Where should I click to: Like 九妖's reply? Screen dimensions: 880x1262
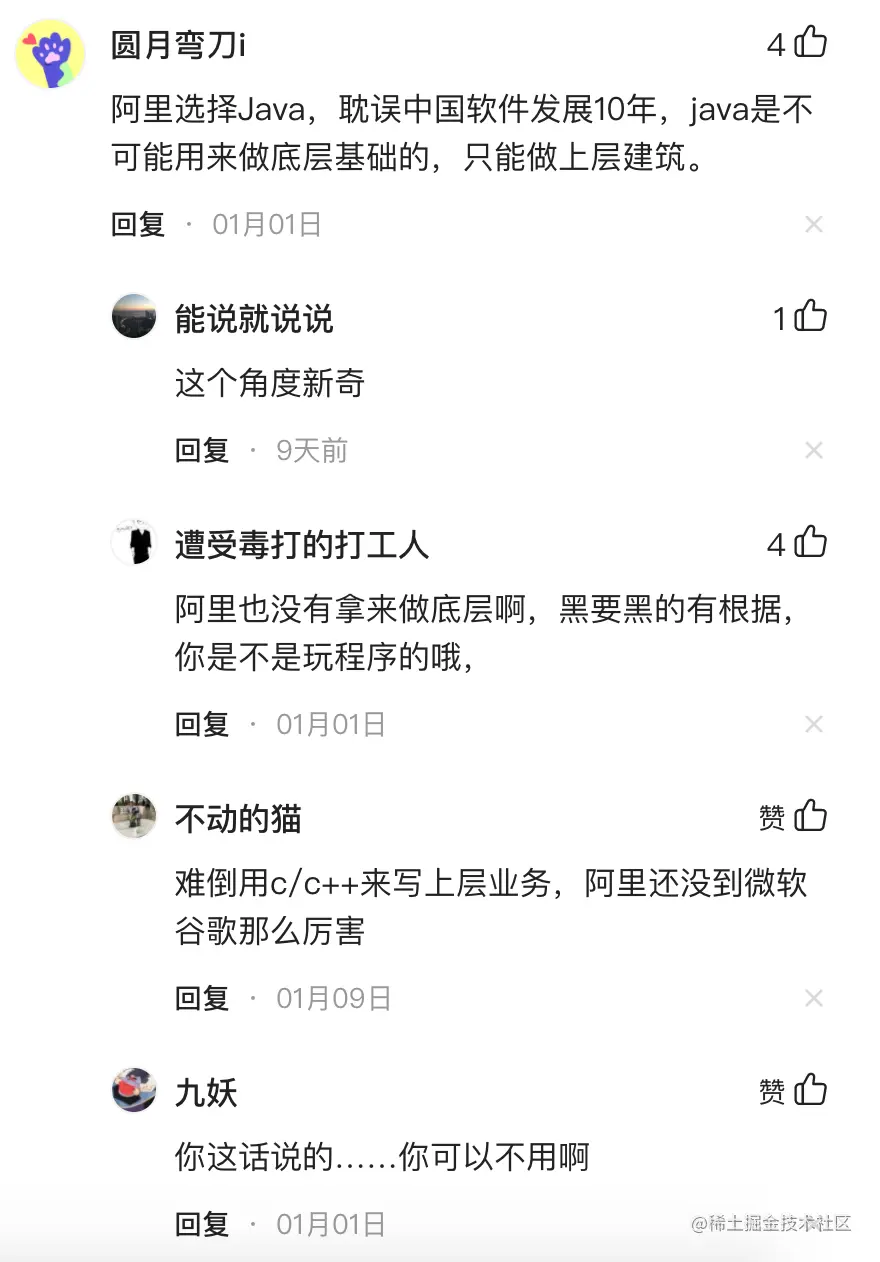coord(810,1090)
